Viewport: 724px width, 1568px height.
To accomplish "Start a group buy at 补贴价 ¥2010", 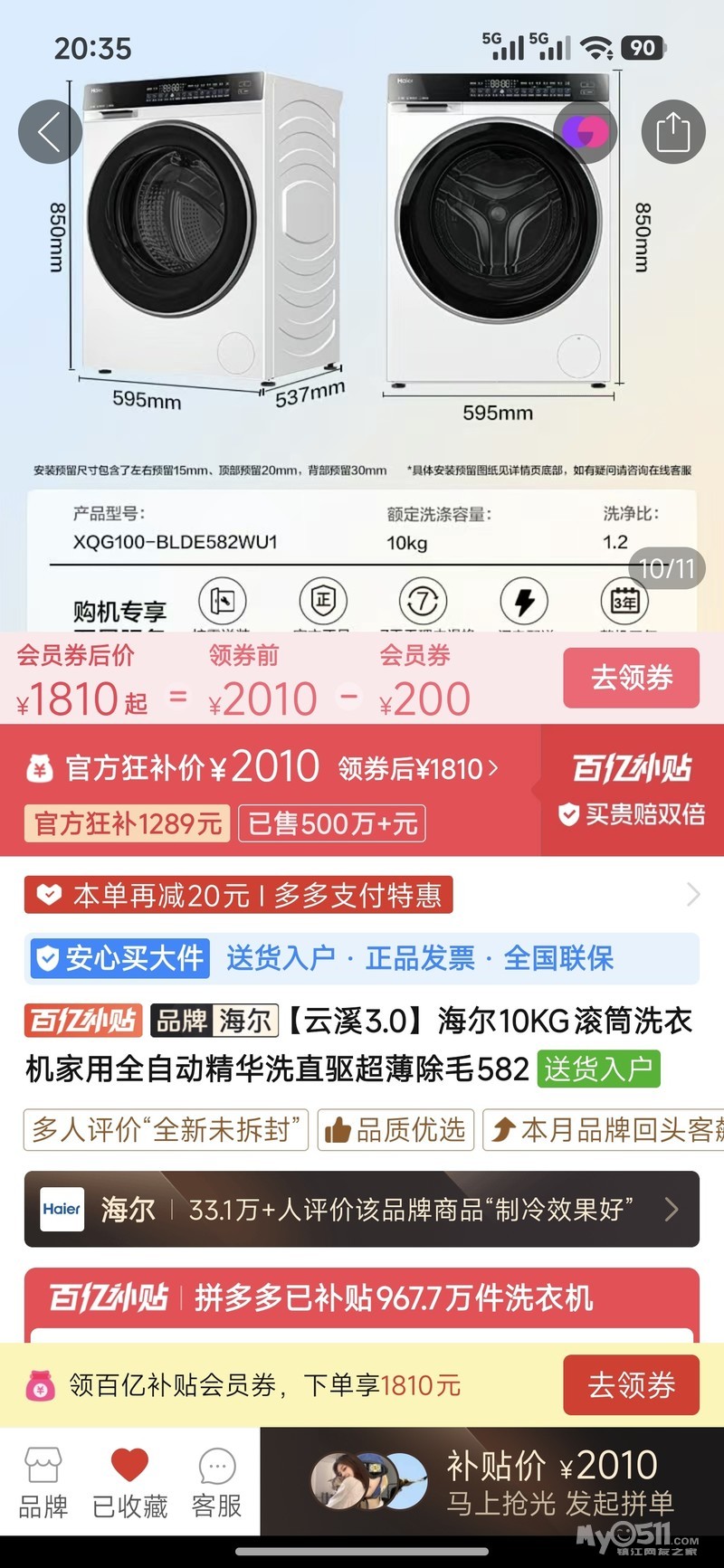I will click(492, 1481).
